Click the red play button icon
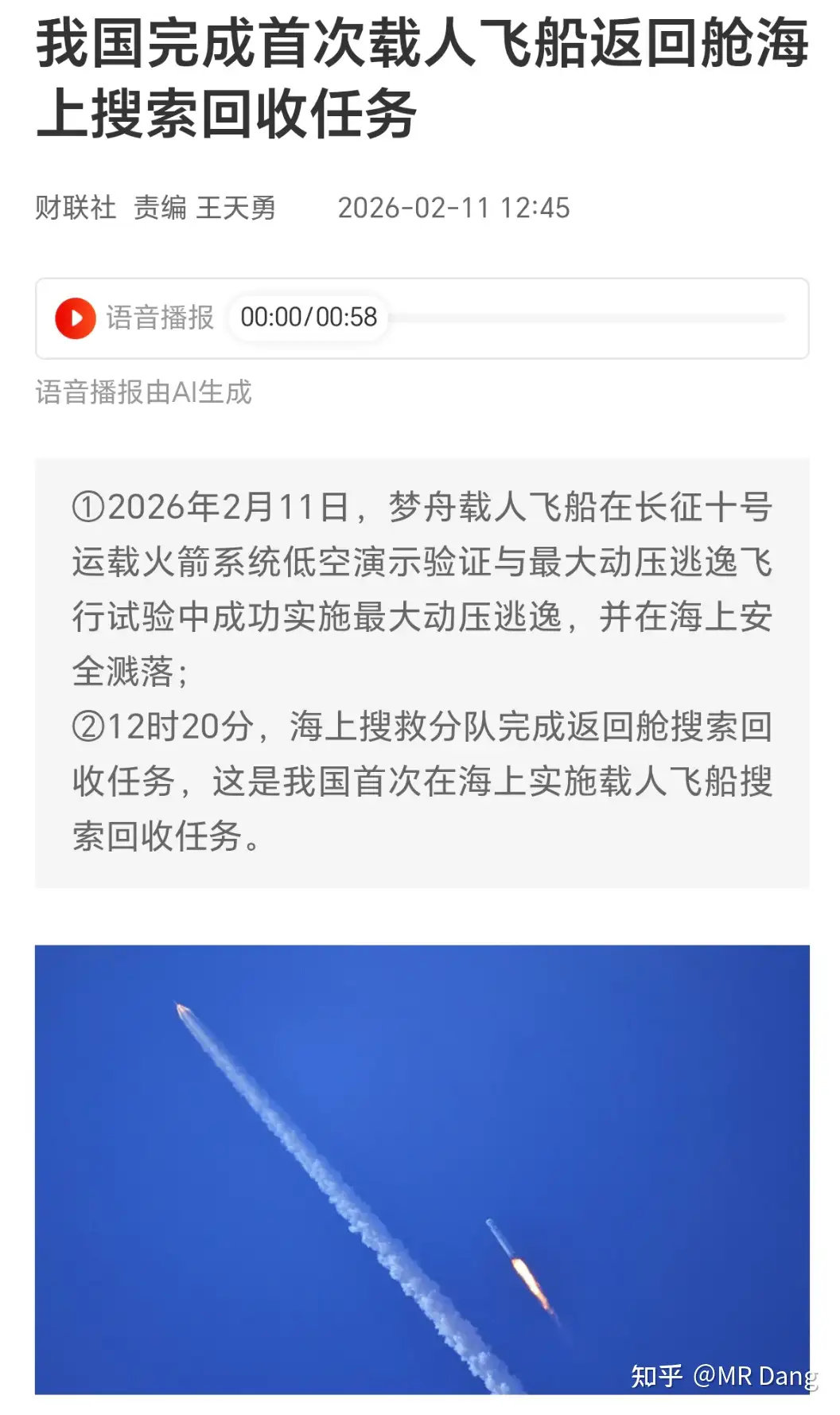The height and width of the screenshot is (1415, 840). pos(76,317)
